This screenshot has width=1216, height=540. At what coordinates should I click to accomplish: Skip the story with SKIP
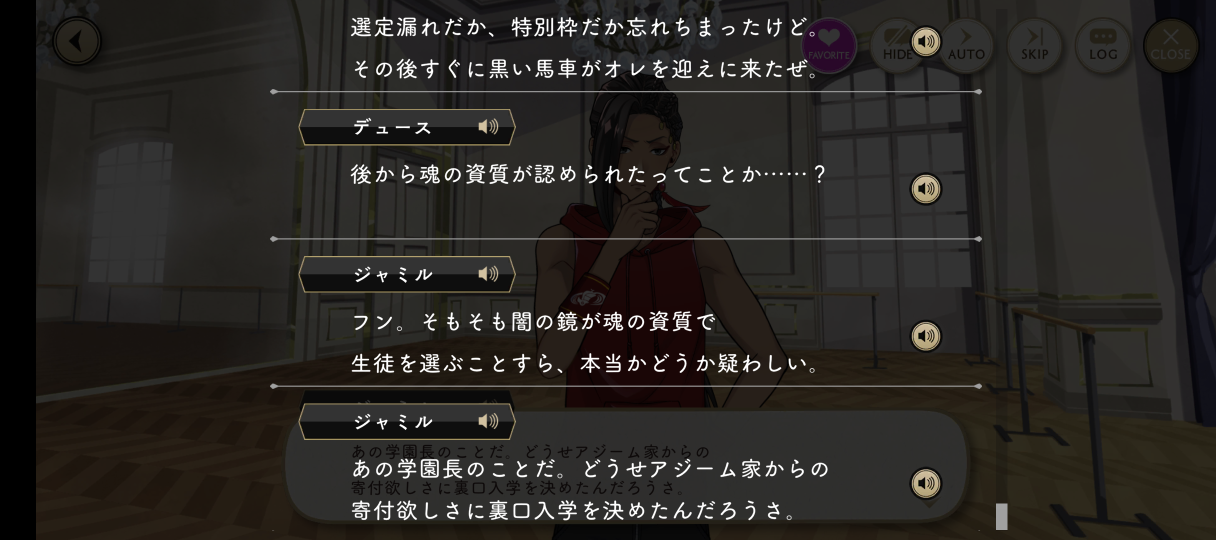[1035, 45]
